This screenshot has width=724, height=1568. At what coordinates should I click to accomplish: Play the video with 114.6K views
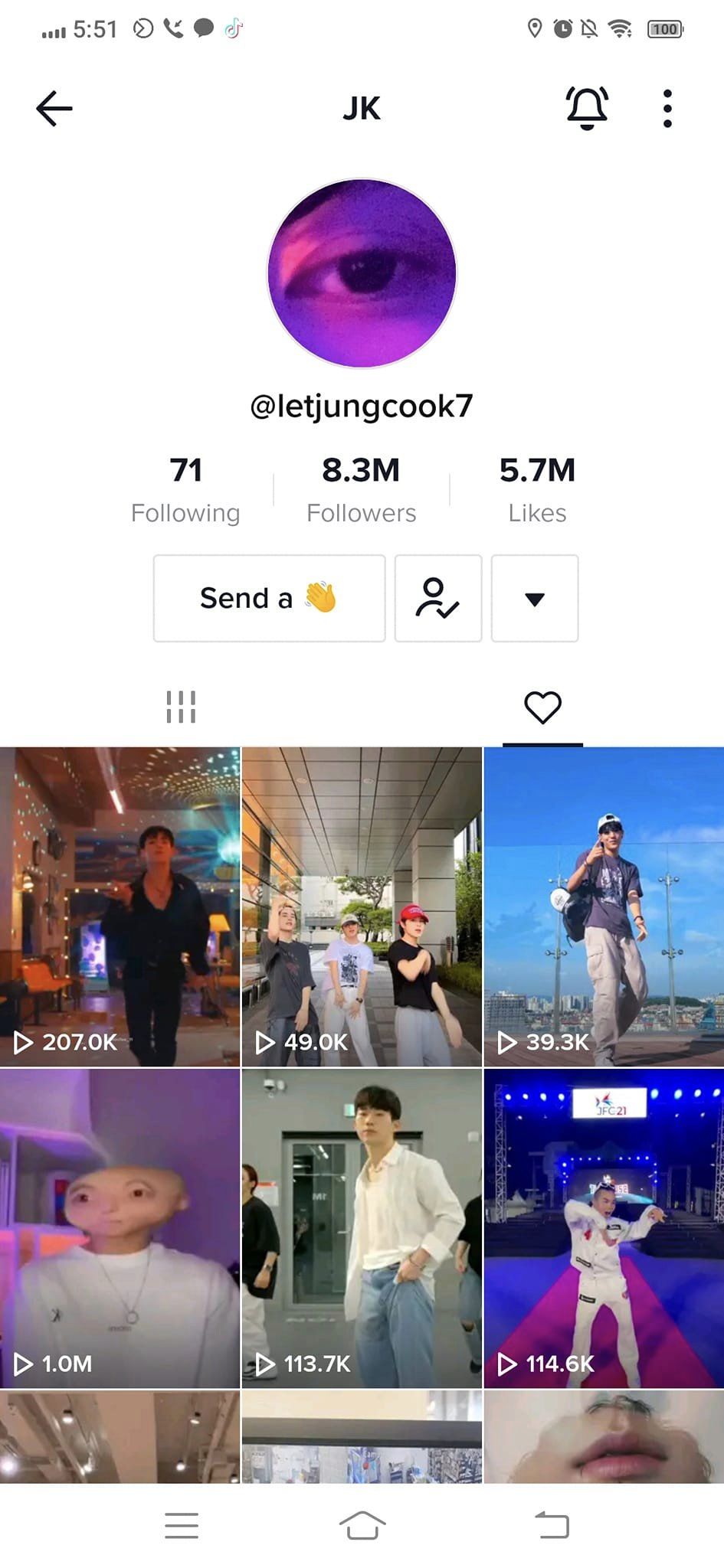[604, 1228]
